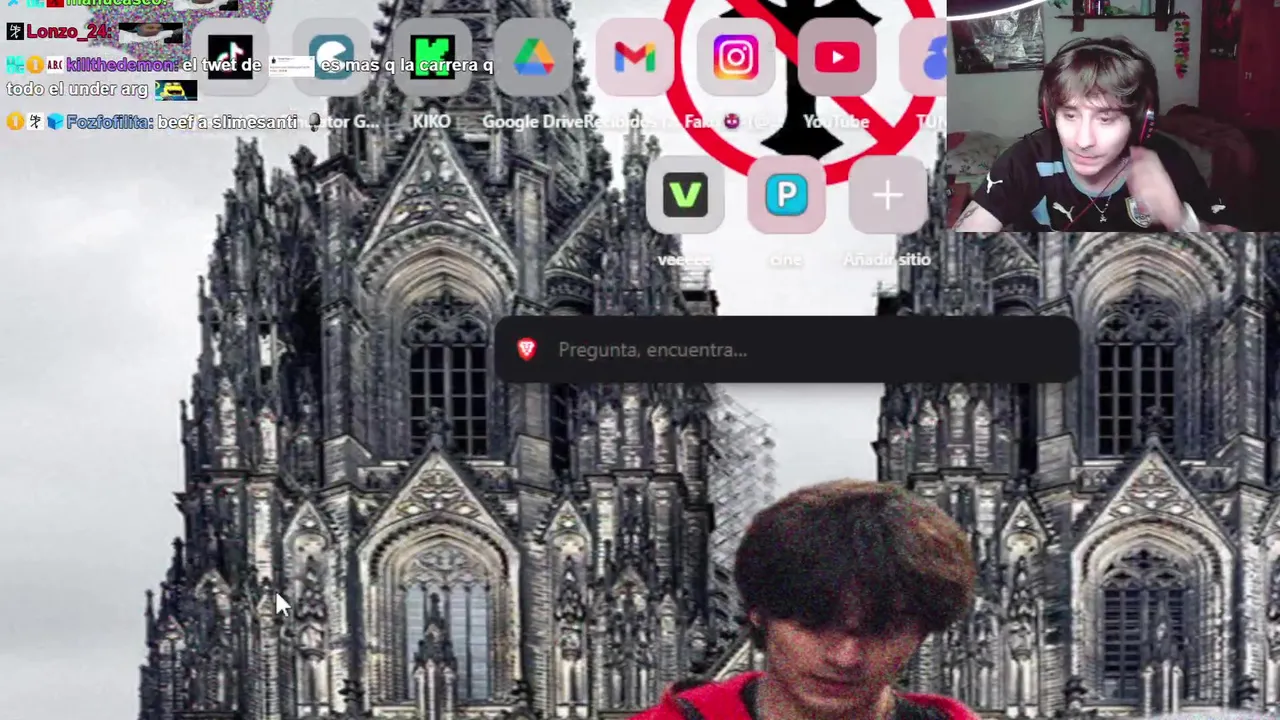Open the KIKO shortcut

(x=432, y=57)
